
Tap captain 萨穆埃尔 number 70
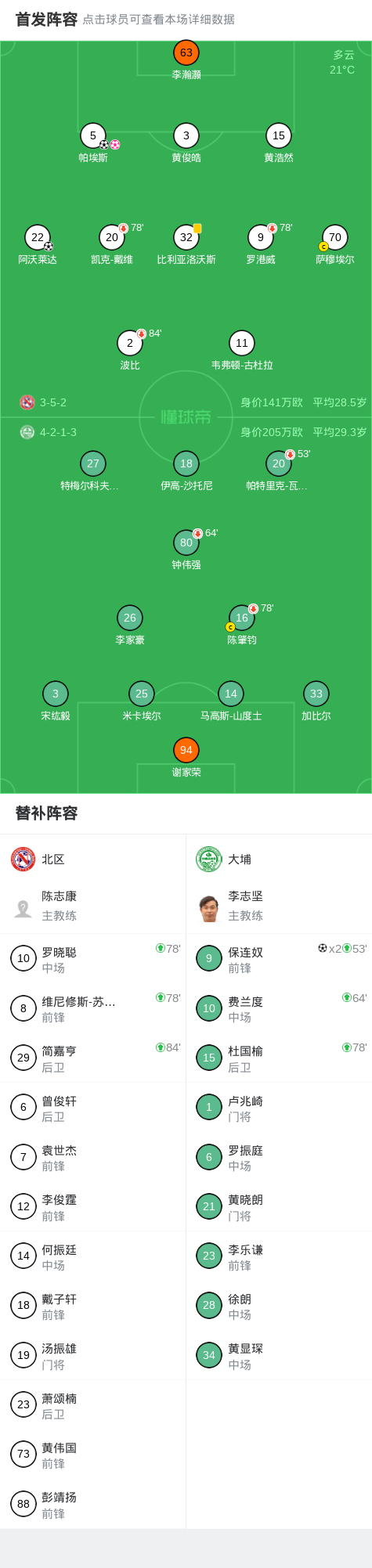[x=335, y=245]
